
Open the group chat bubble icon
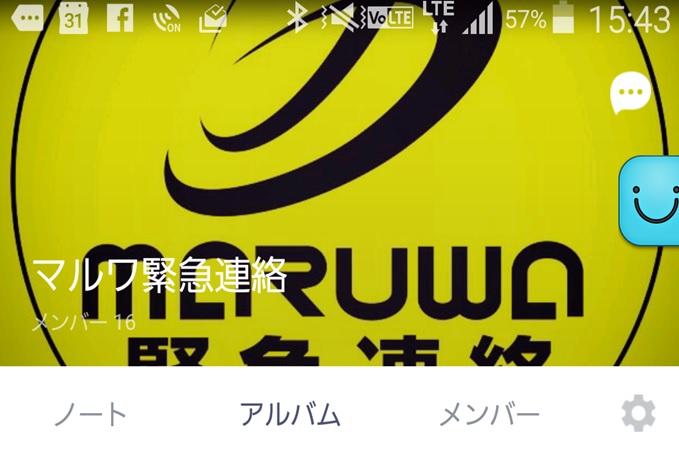coord(630,94)
